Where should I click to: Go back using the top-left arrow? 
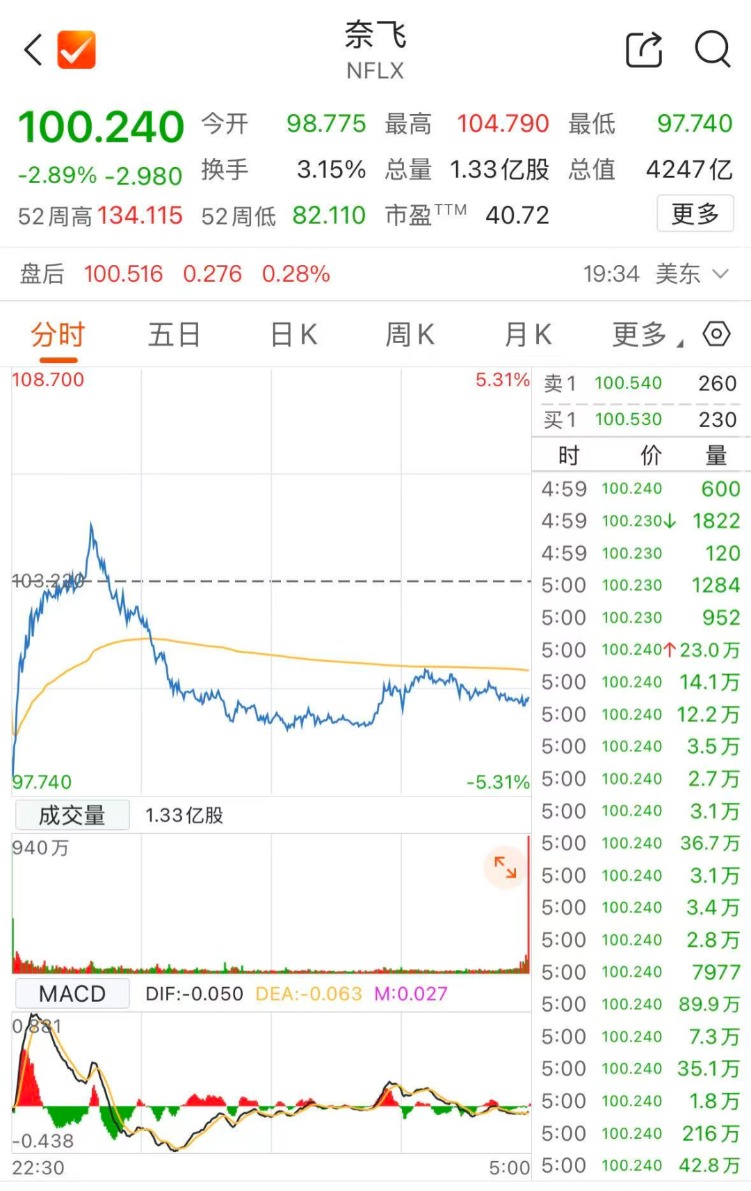coord(32,50)
